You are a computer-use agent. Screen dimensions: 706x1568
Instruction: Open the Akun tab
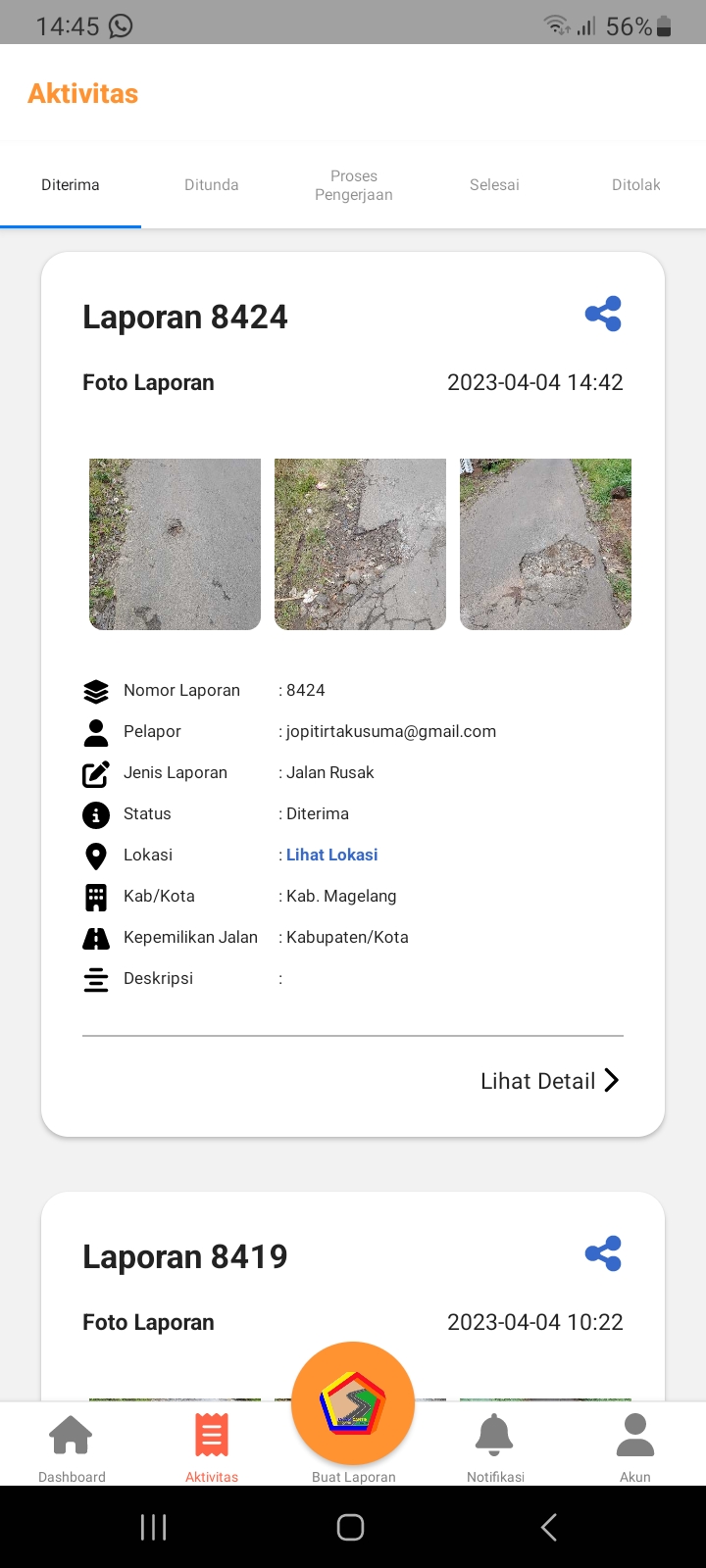pyautogui.click(x=634, y=1446)
